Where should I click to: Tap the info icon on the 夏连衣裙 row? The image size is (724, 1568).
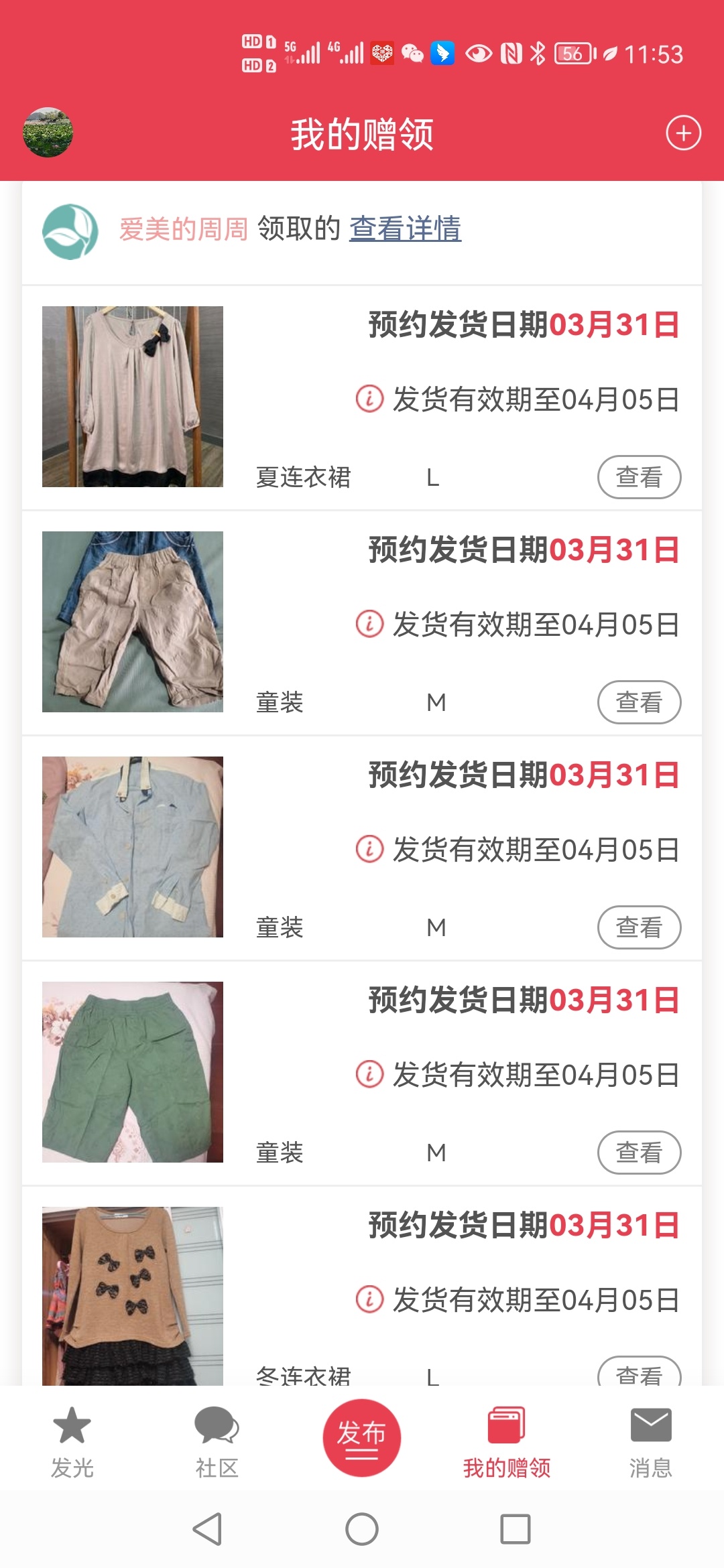point(369,399)
